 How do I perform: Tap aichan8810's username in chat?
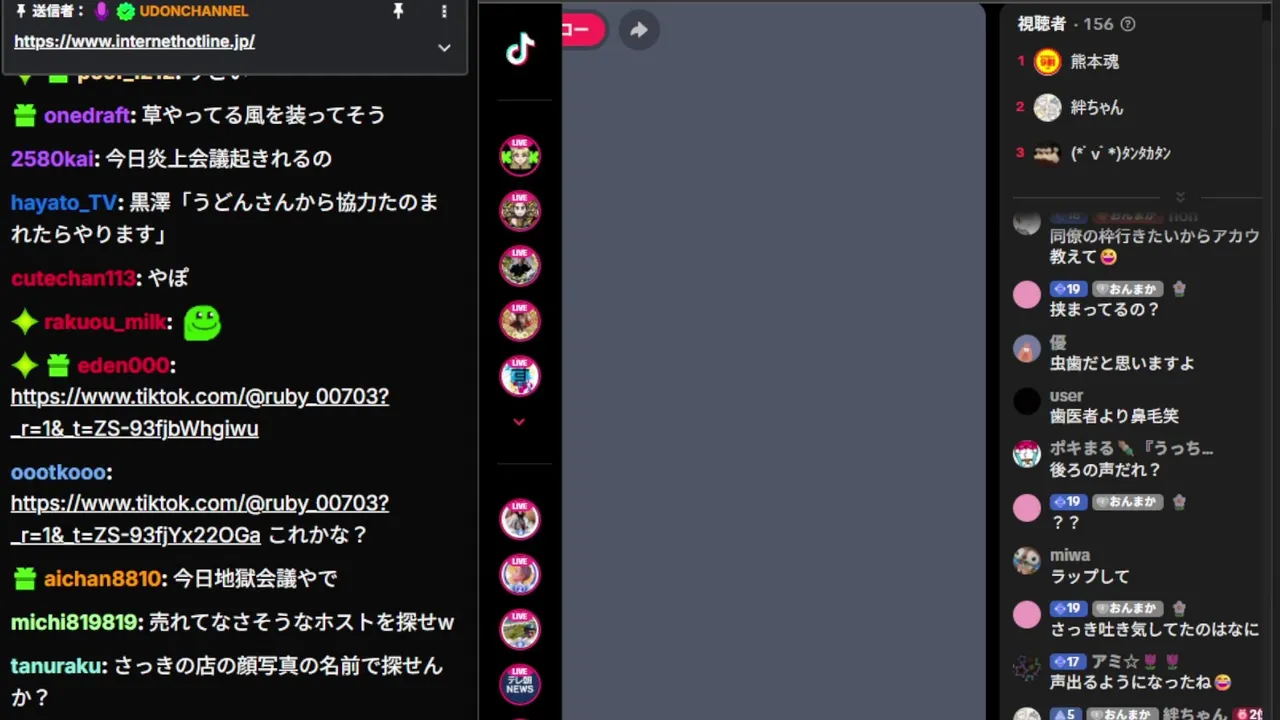click(x=102, y=579)
